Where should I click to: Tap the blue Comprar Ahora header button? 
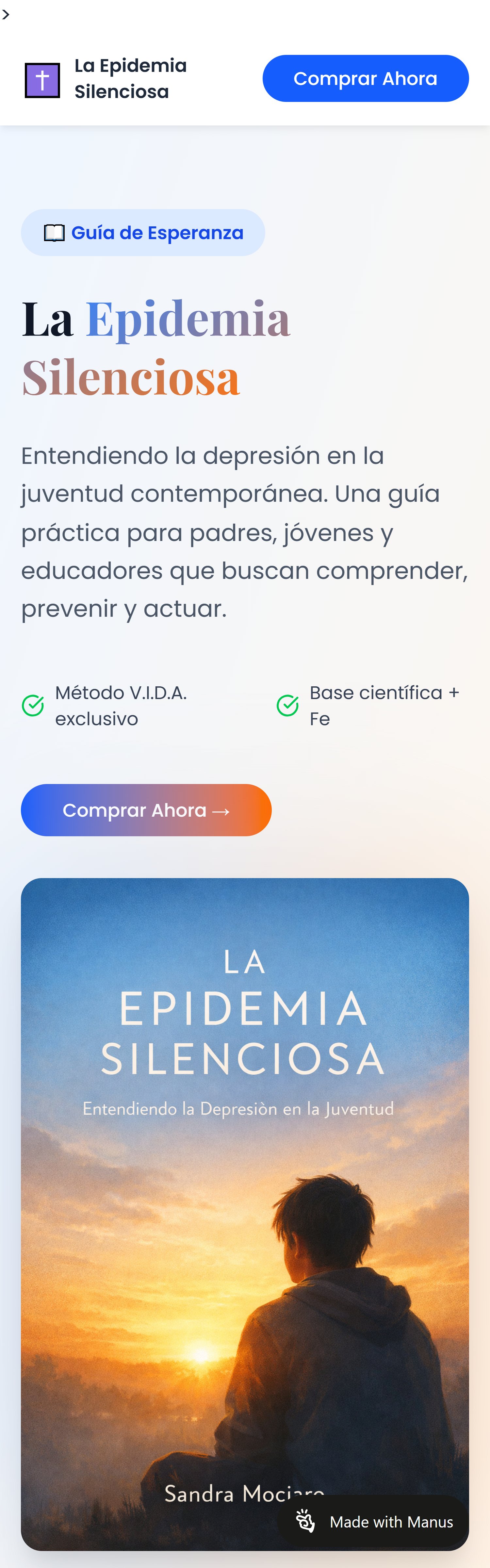pos(365,78)
